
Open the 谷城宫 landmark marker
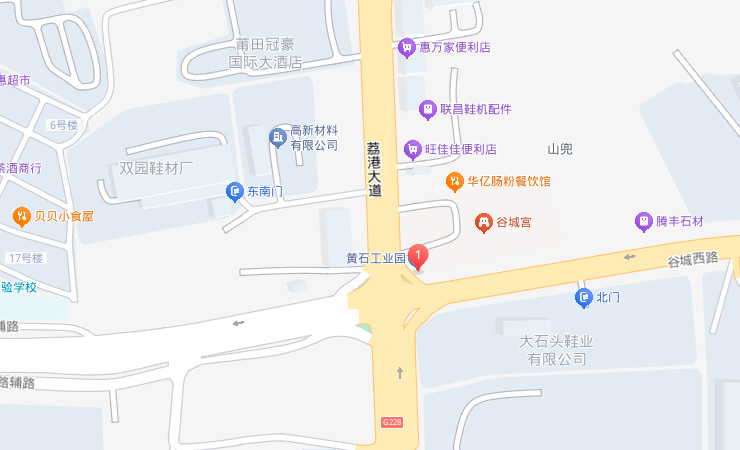483,221
